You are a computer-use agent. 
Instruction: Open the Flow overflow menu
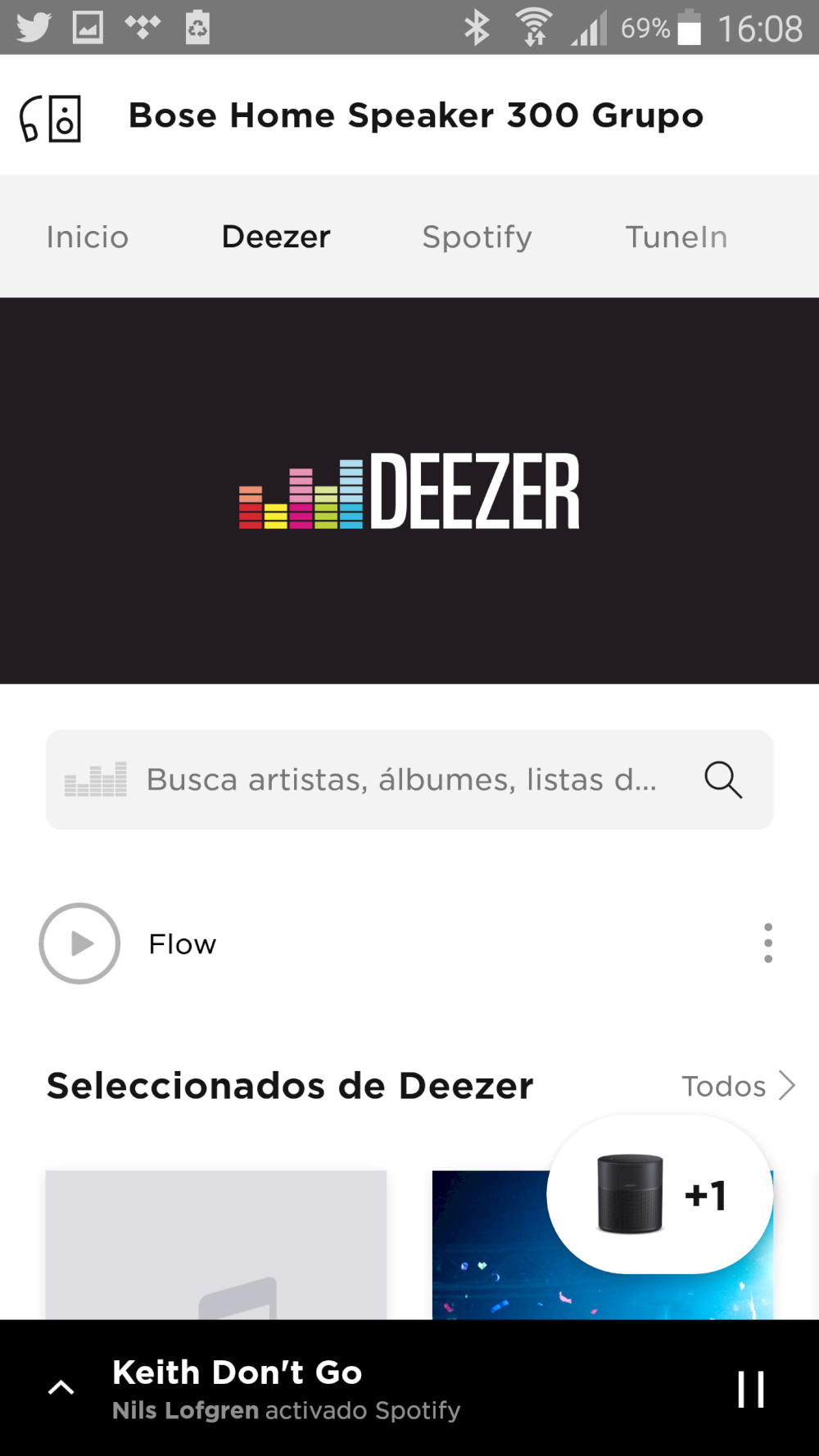coord(767,943)
